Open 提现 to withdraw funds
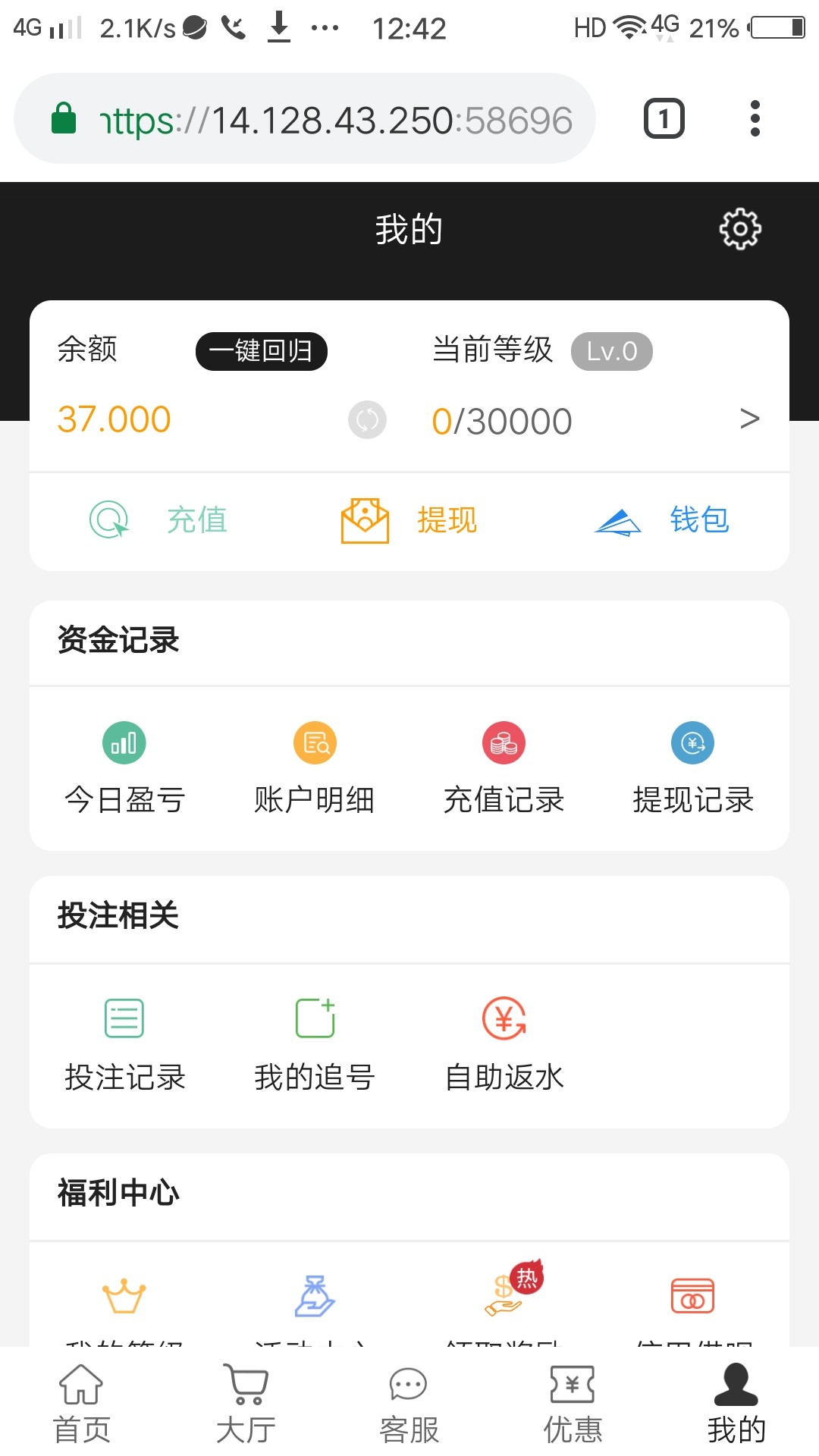This screenshot has height=1456, width=819. pyautogui.click(x=409, y=520)
